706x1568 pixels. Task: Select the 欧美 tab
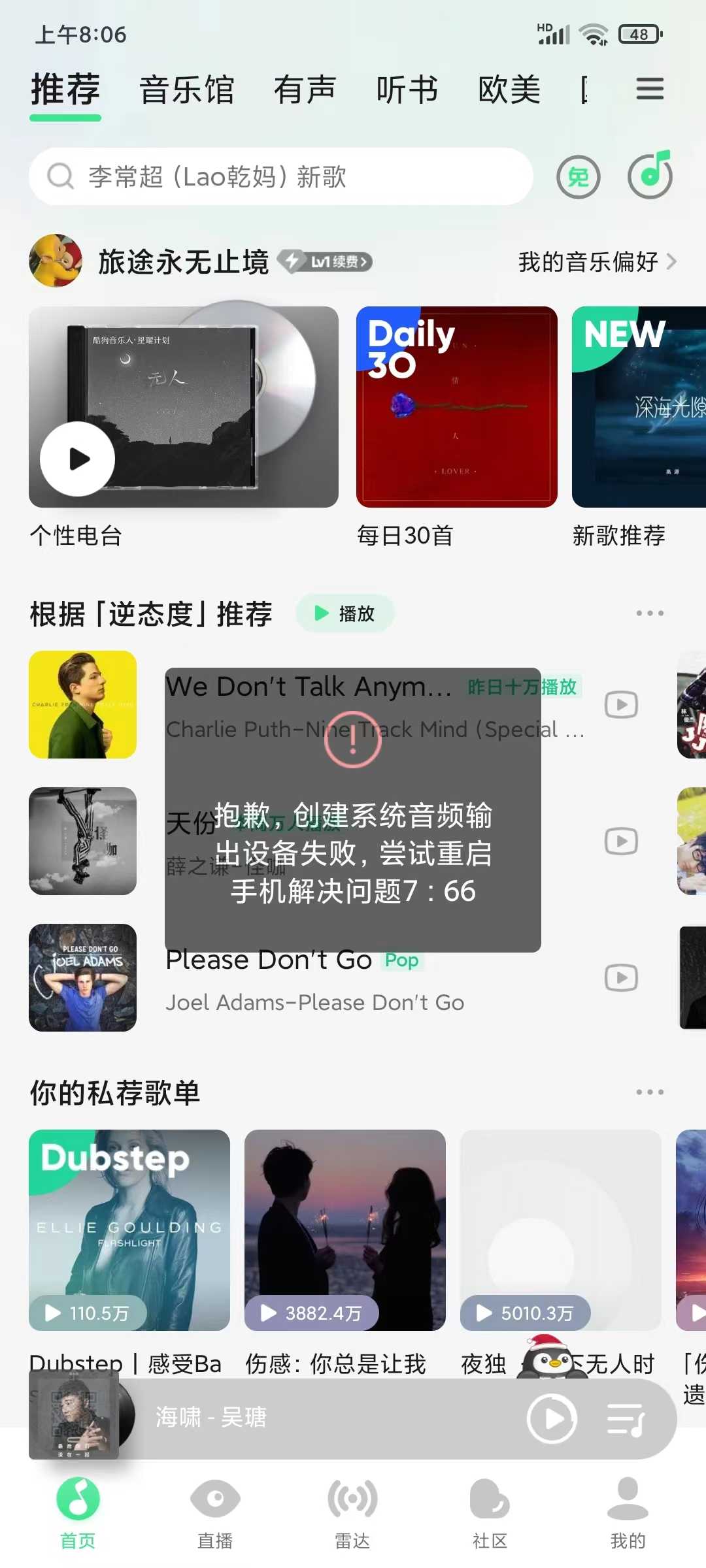click(x=509, y=90)
